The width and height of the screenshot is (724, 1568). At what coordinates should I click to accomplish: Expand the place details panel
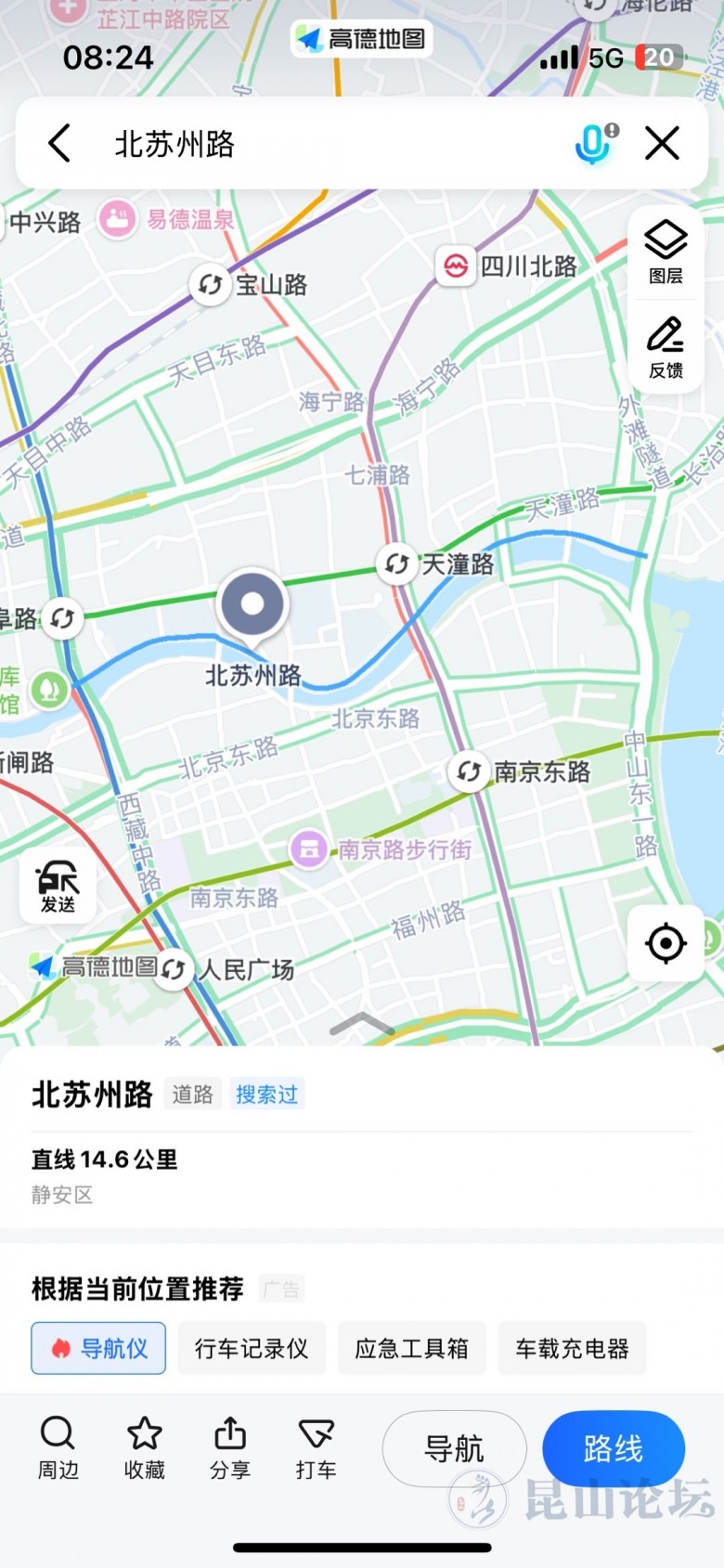pos(362,1024)
